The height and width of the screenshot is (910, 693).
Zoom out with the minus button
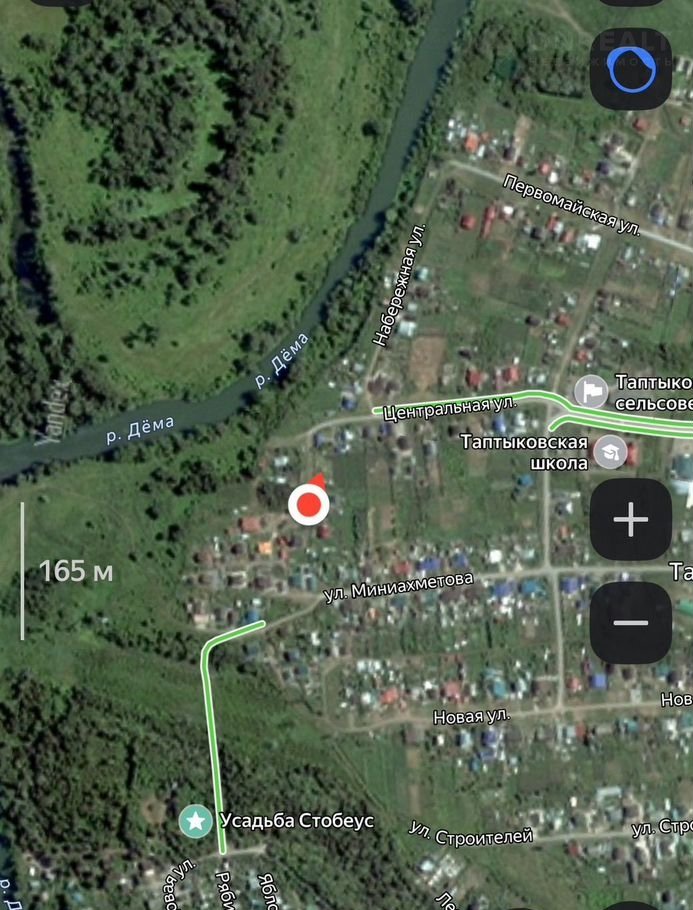coord(630,623)
